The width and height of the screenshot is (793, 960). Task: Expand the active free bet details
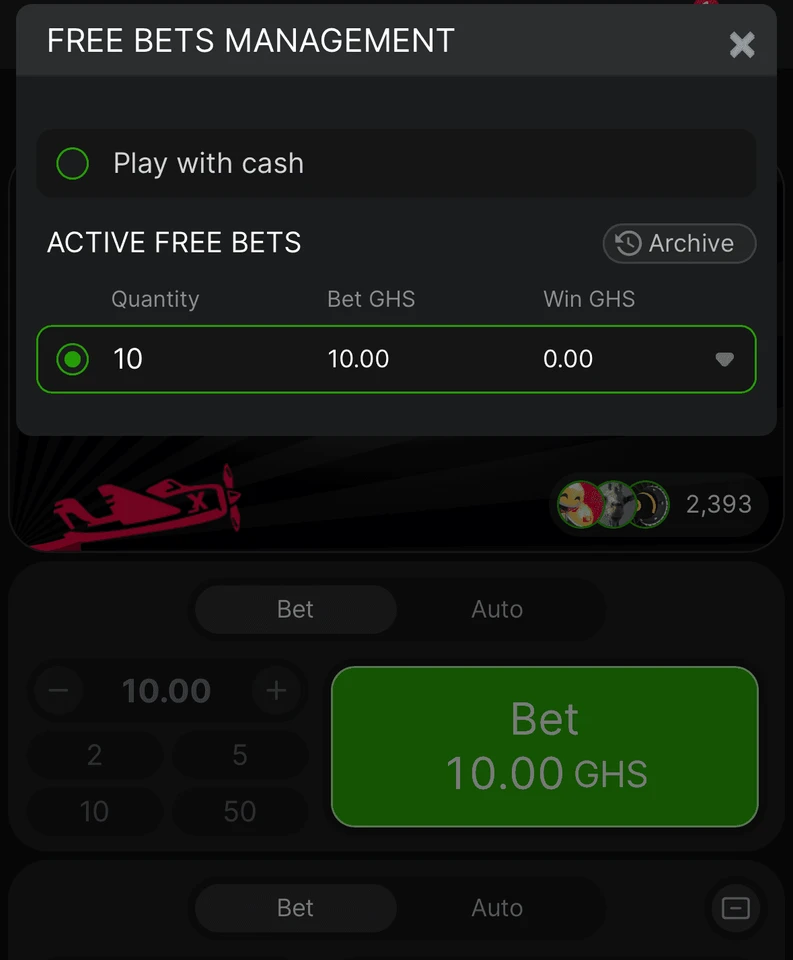[x=725, y=359]
